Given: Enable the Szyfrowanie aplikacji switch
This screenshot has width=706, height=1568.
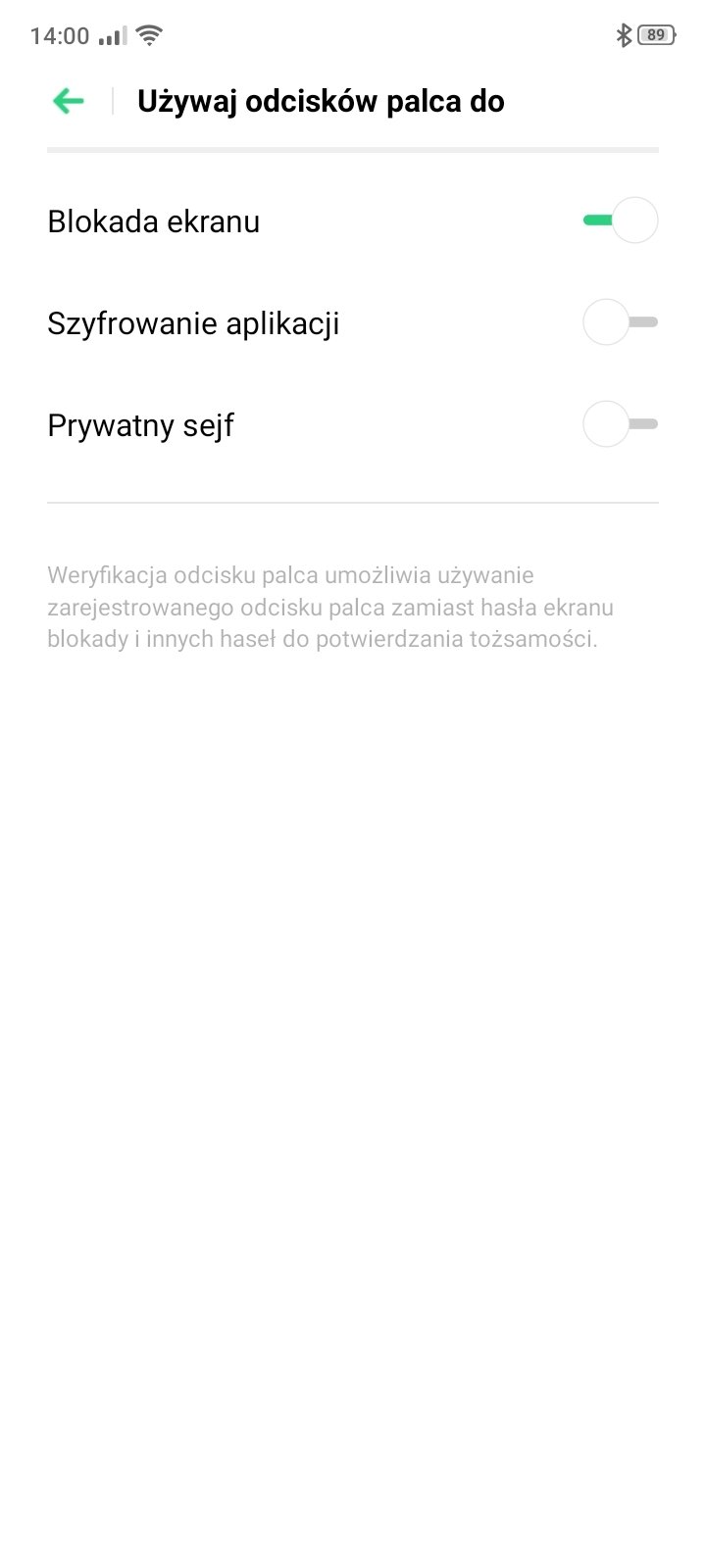Looking at the screenshot, I should coord(620,322).
